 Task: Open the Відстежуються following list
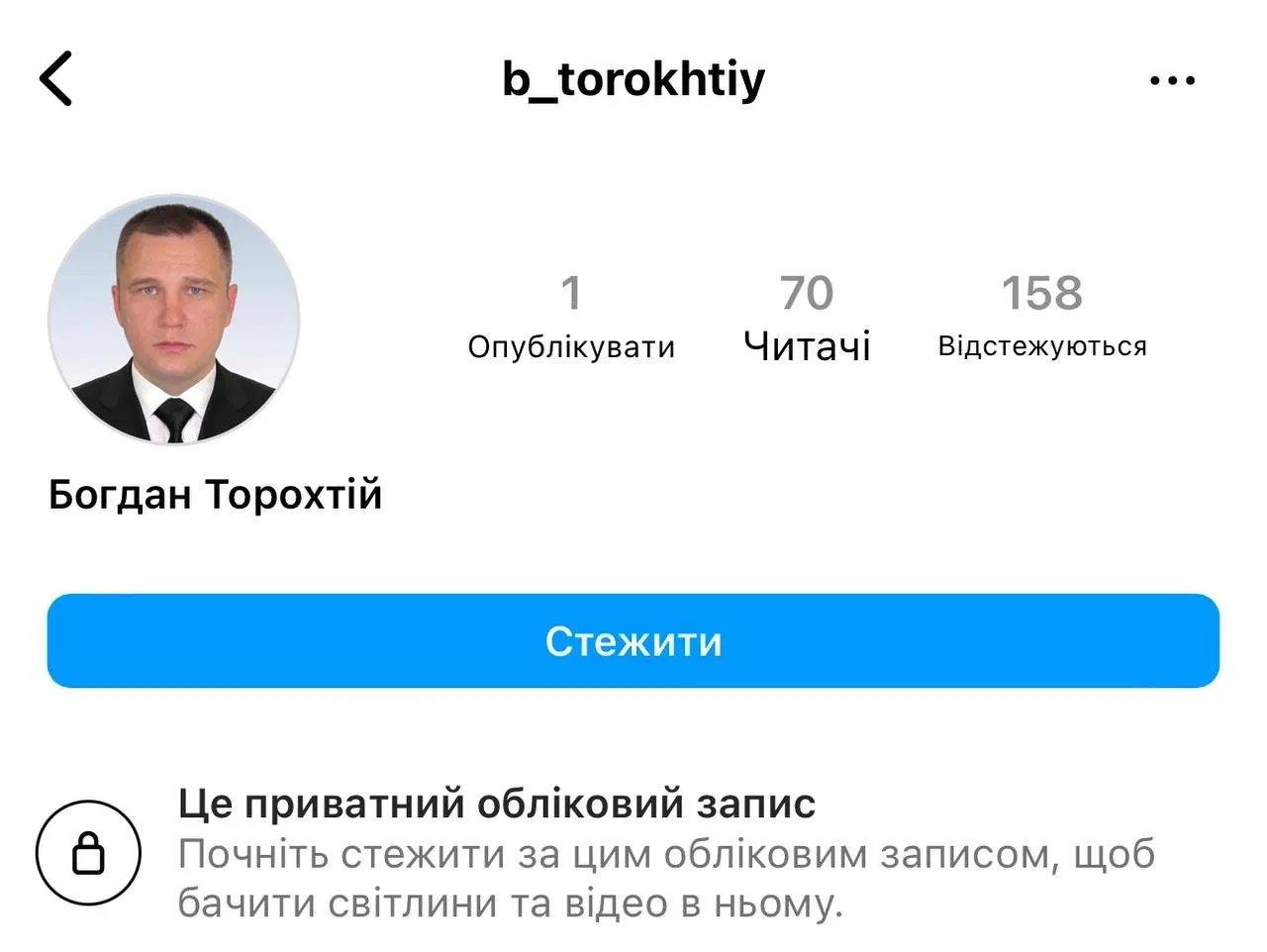pos(1042,317)
